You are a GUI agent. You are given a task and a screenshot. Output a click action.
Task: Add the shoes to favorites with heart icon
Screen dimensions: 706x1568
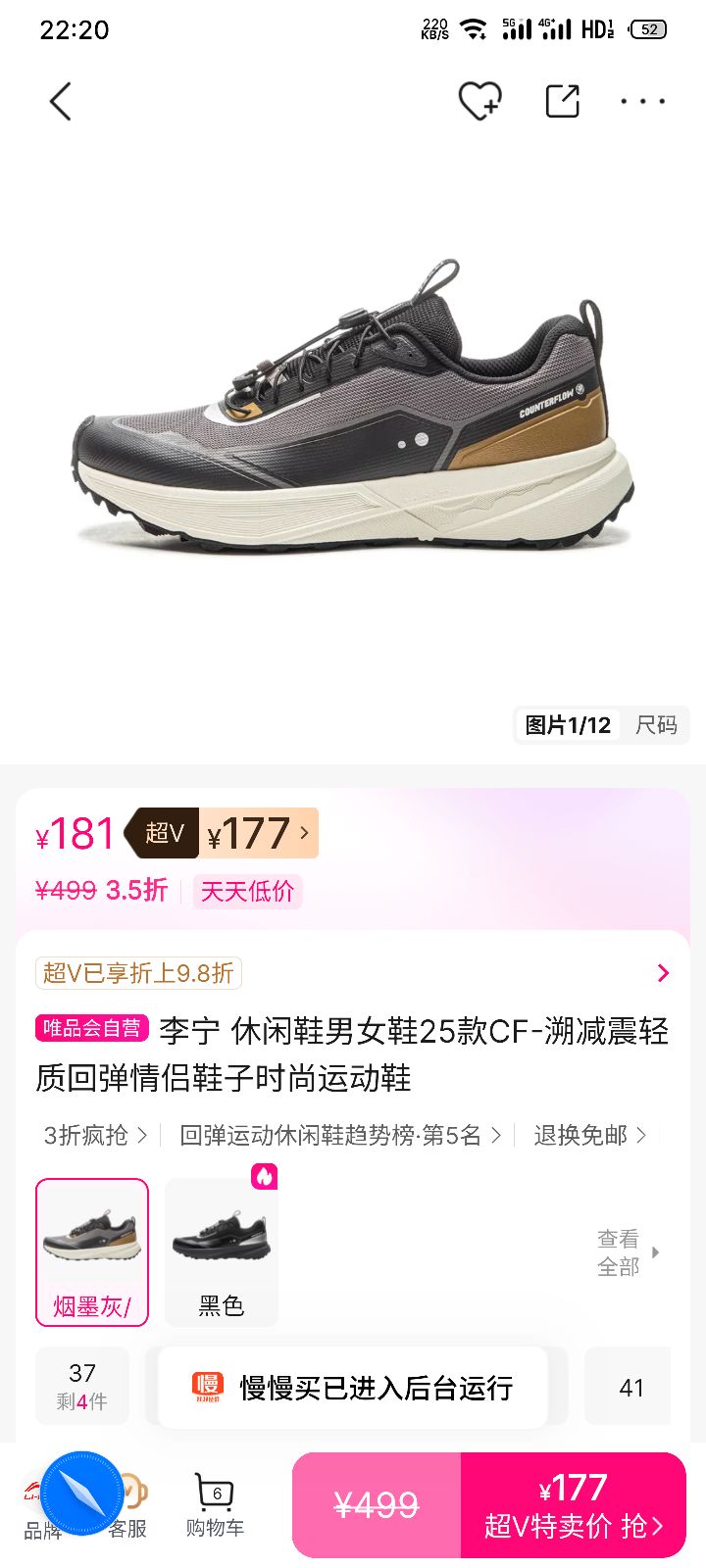478,101
